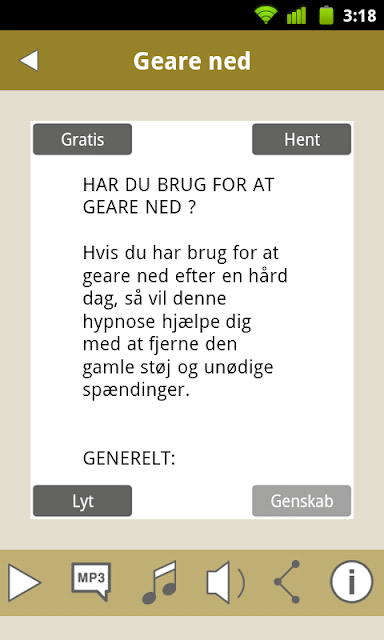This screenshot has width=384, height=640.
Task: Download the session with Hent
Action: 302,140
